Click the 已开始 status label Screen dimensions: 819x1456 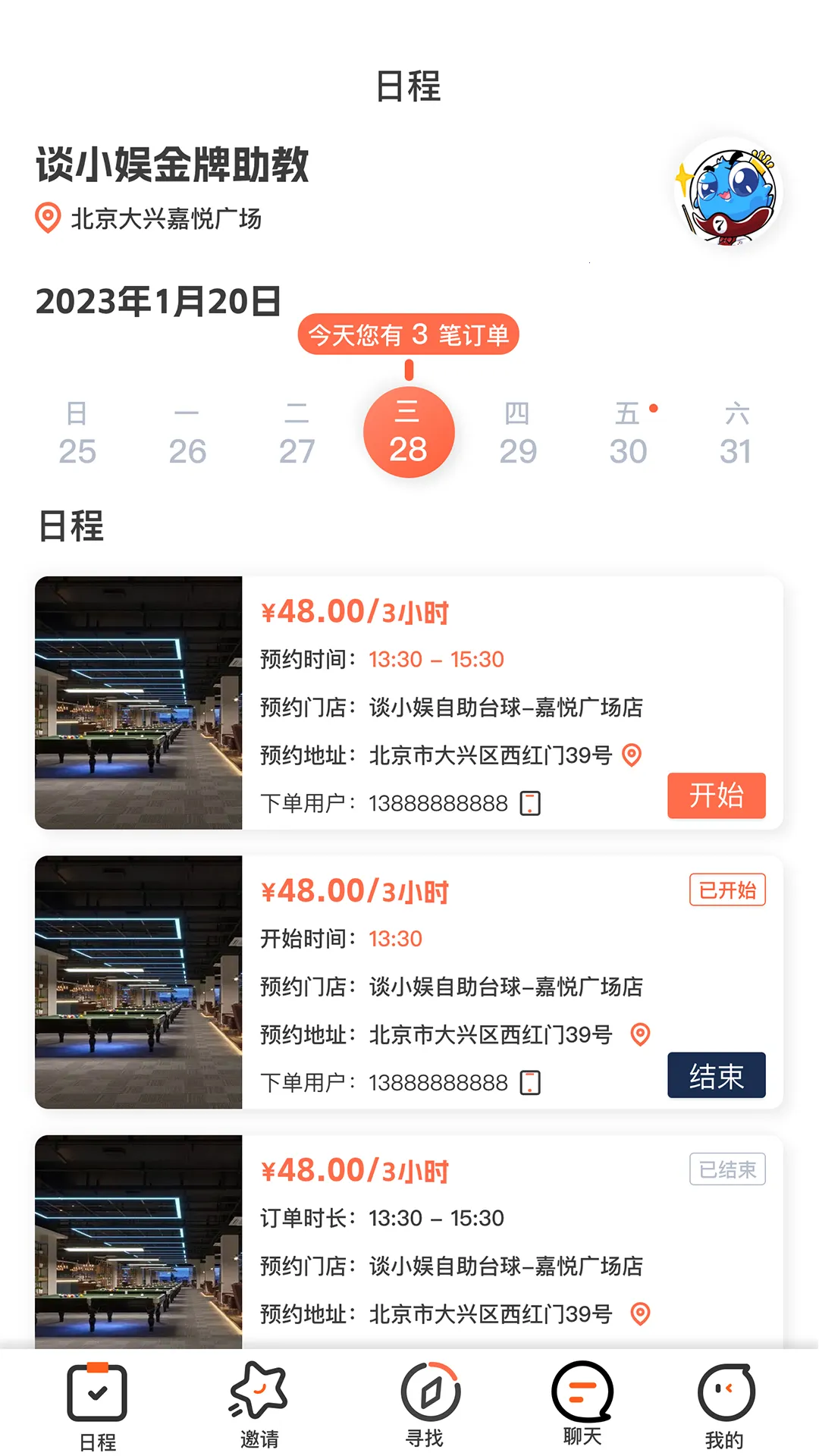click(726, 892)
